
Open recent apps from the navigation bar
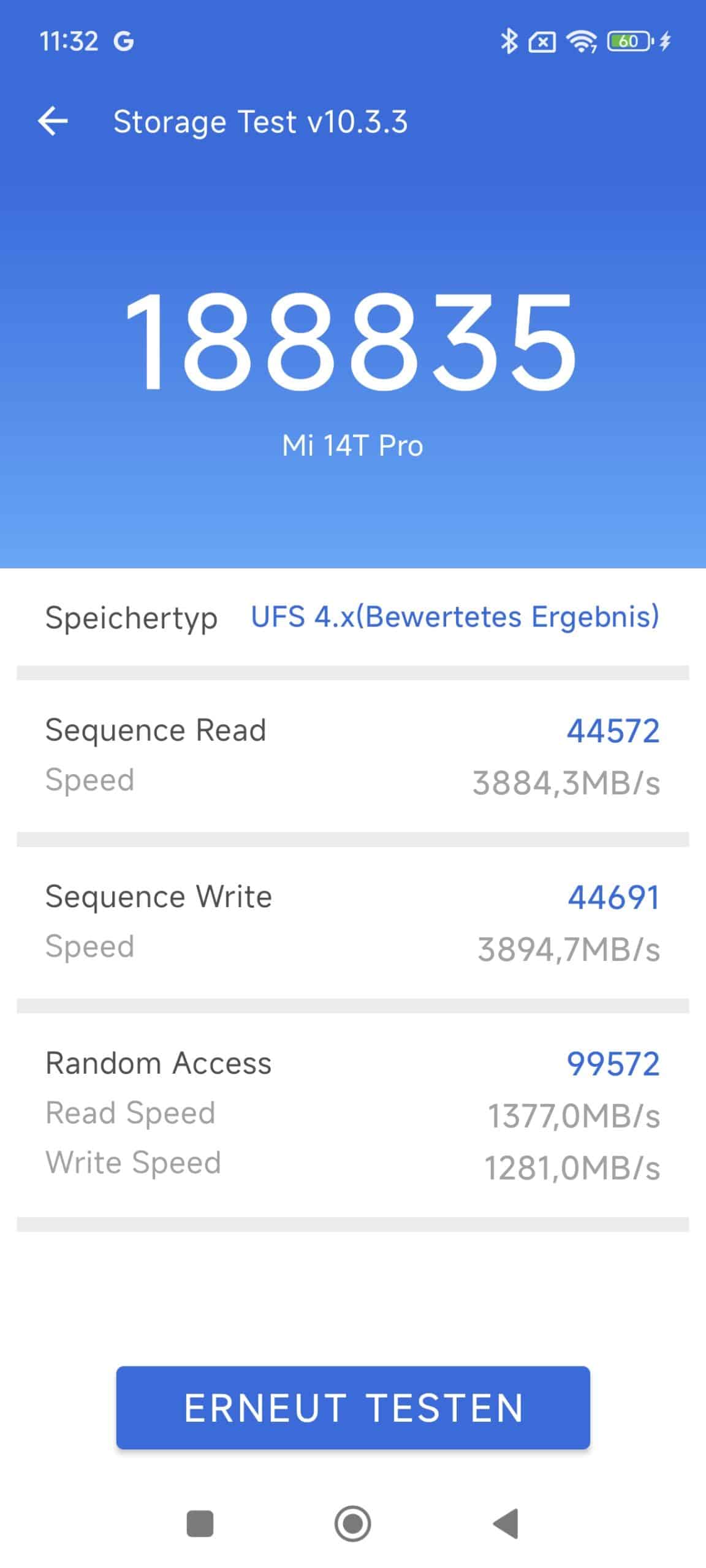click(x=200, y=1523)
